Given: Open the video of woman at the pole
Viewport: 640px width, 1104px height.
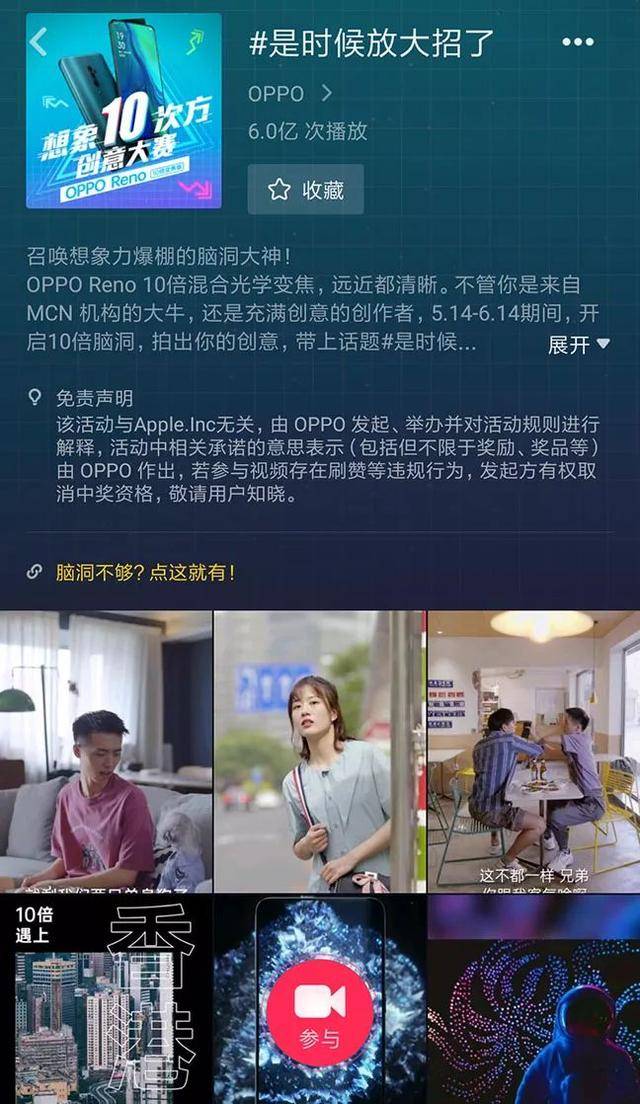Looking at the screenshot, I should 320,751.
